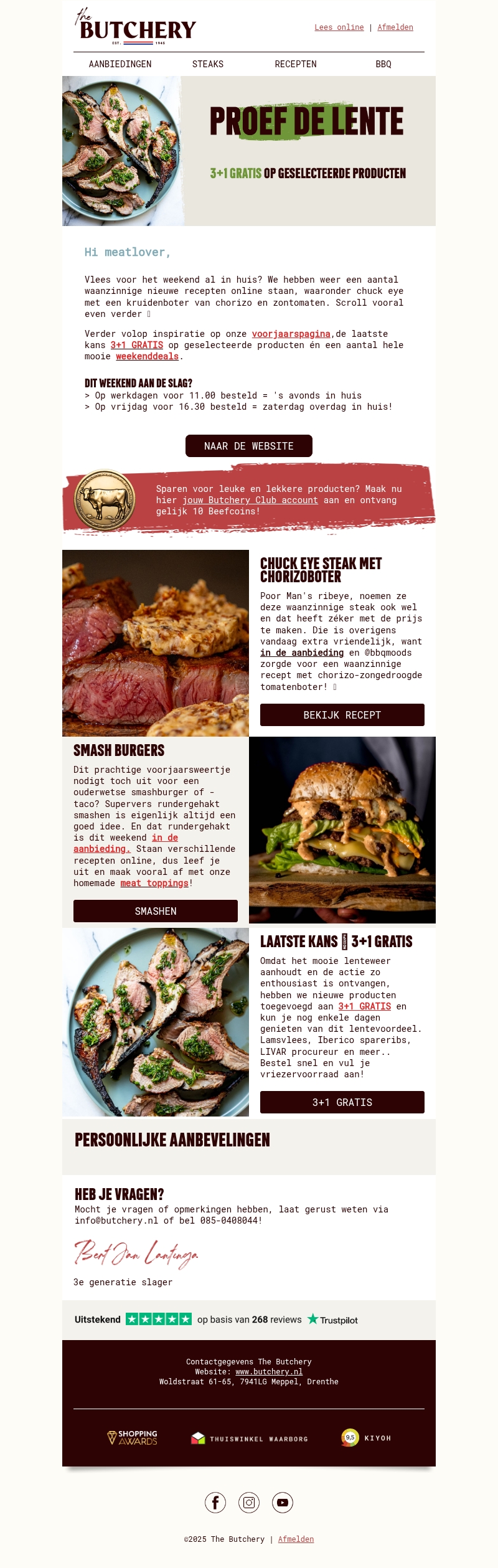Image resolution: width=498 pixels, height=1568 pixels.
Task: Open the YouTube icon
Action: pyautogui.click(x=283, y=1503)
